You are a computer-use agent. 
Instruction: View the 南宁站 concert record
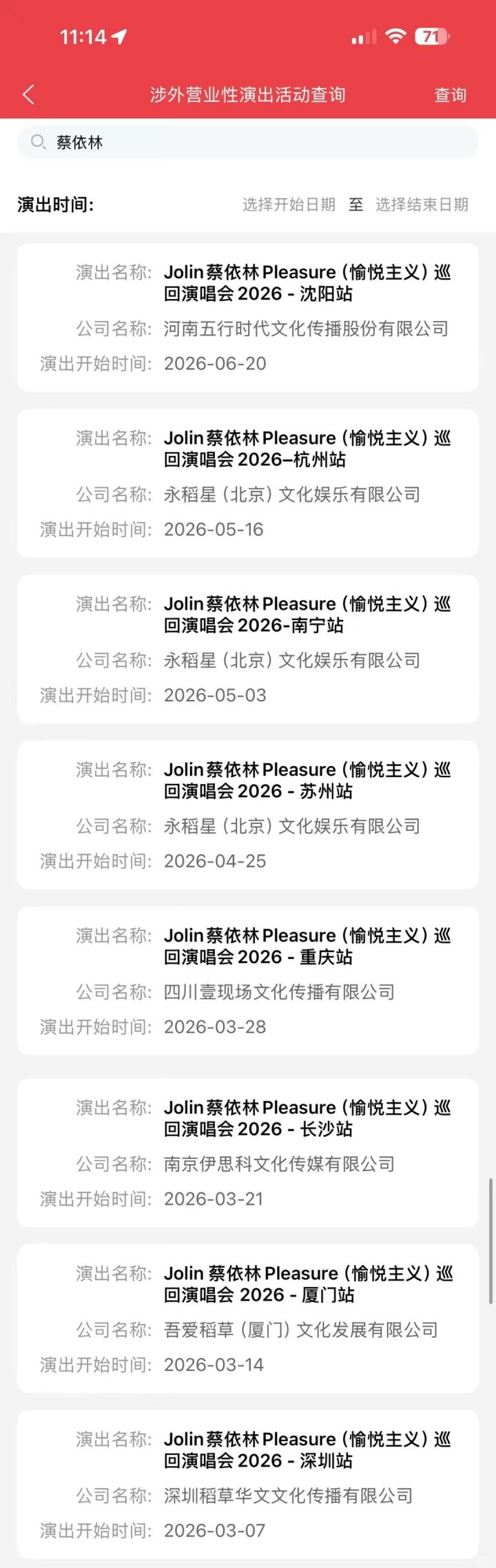[x=248, y=649]
